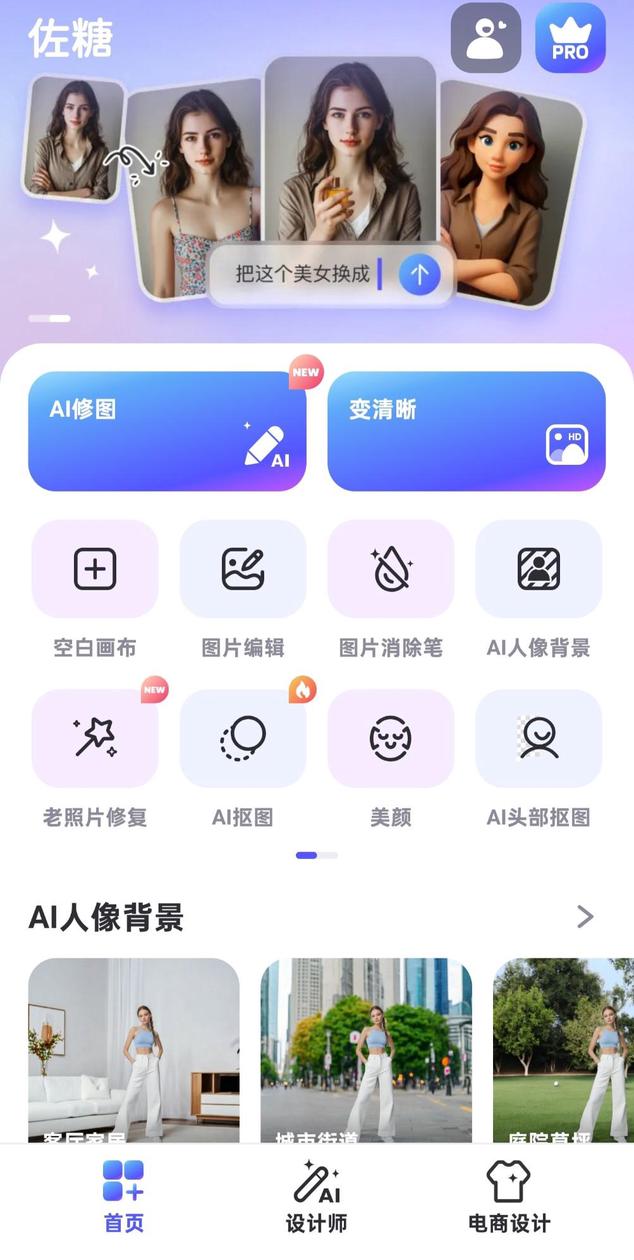Choose the 庭院草坪 background sample
The image size is (634, 1260).
(563, 1050)
